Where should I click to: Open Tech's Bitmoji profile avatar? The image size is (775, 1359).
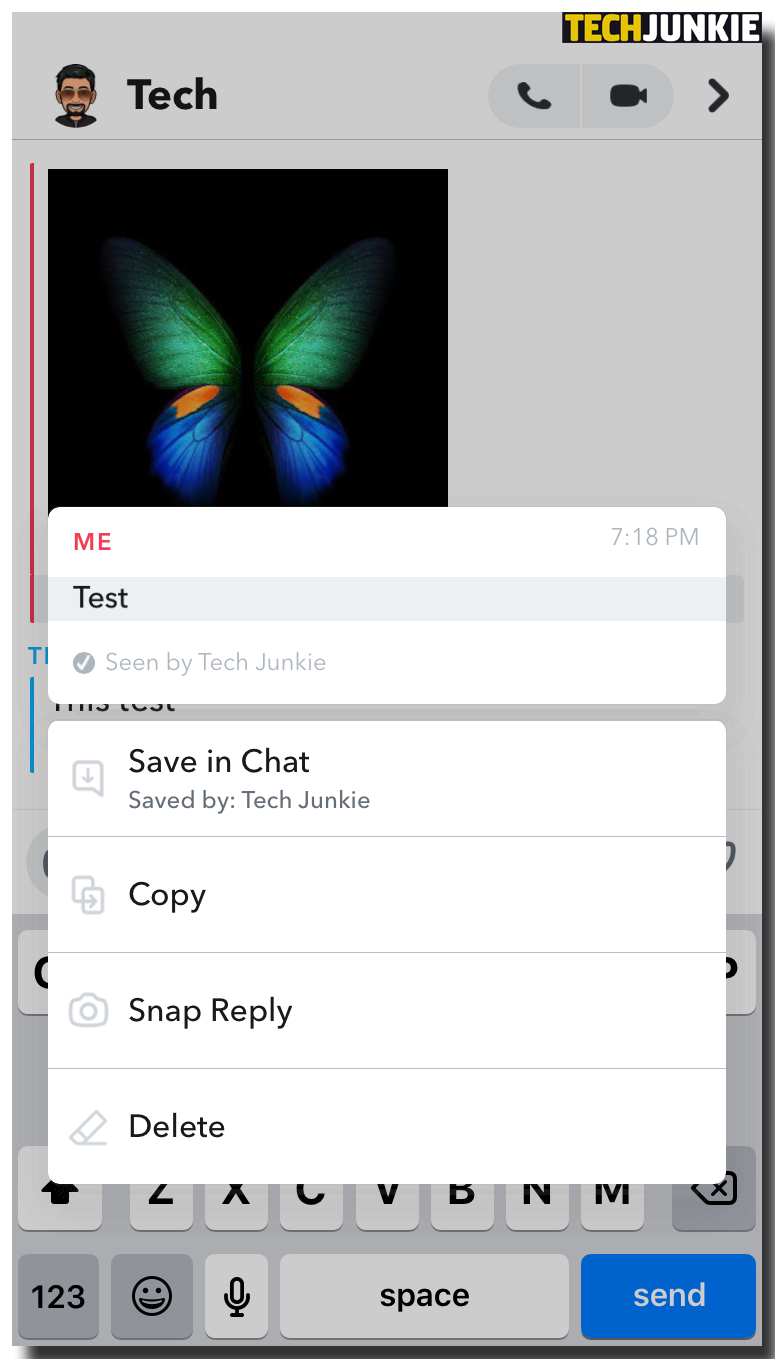tap(76, 96)
